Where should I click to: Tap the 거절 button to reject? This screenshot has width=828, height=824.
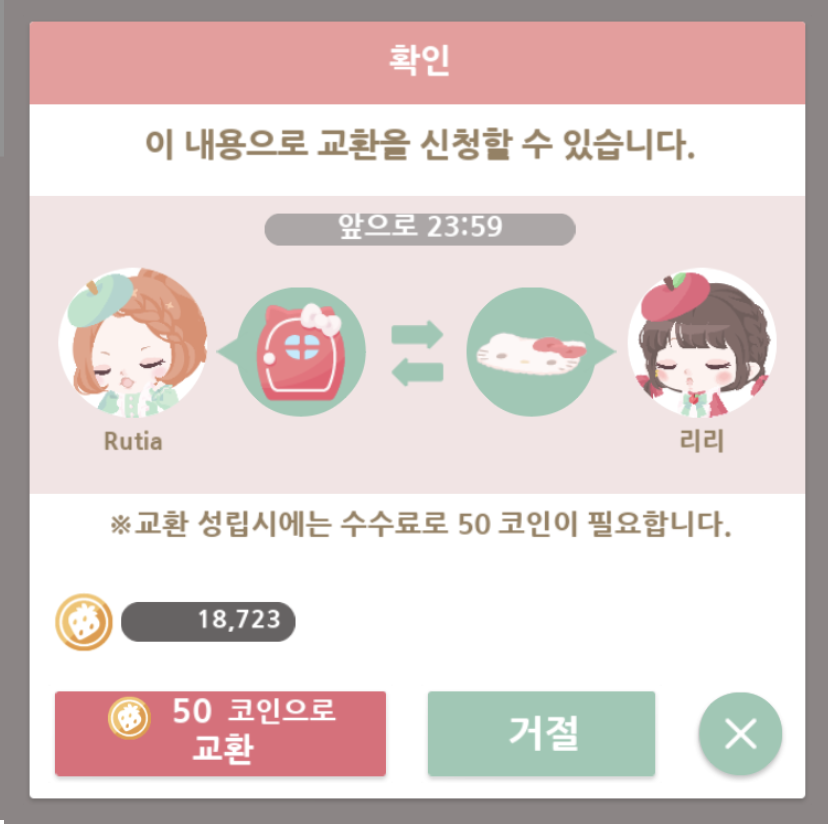pyautogui.click(x=541, y=733)
